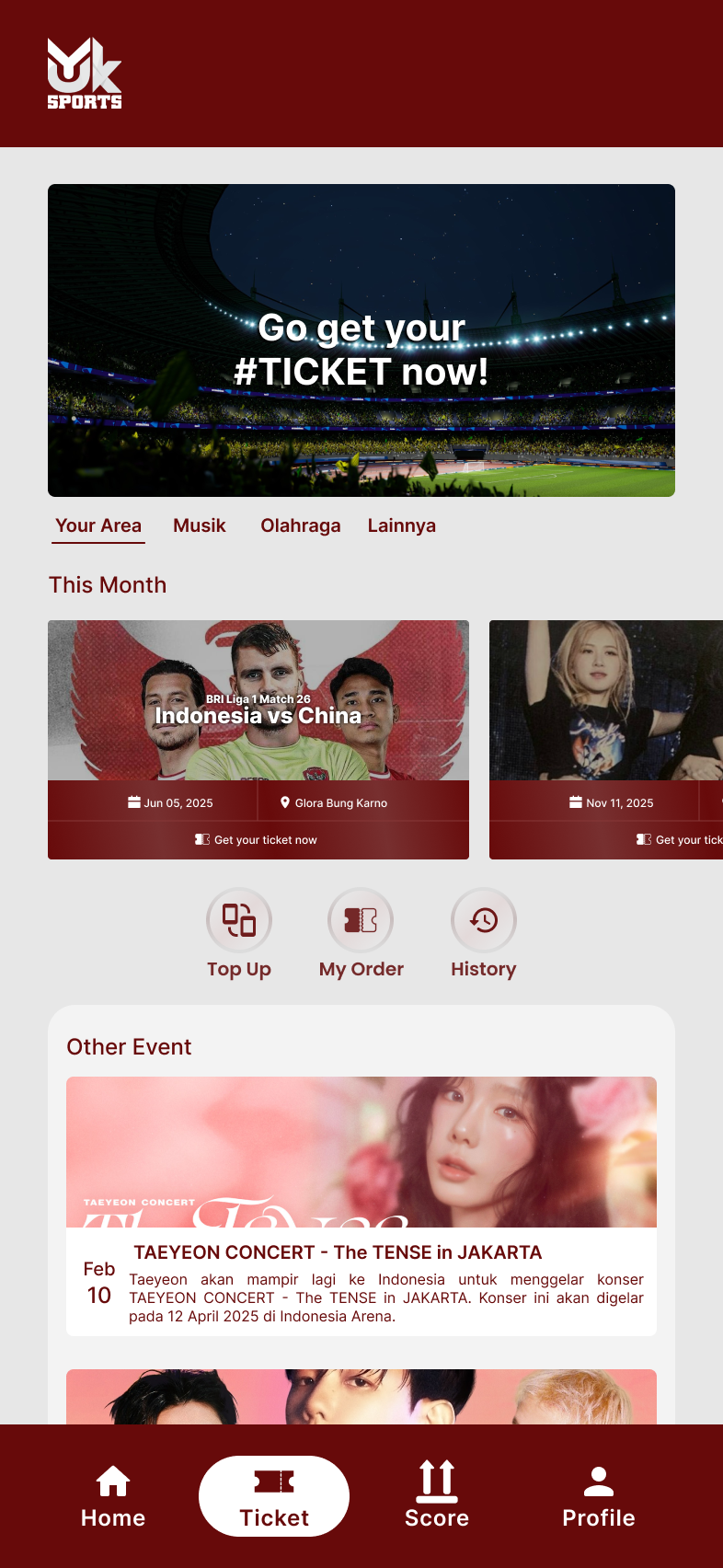Get your ticket for Indonesia vs China
Screen dimensions: 723x1568
coord(258,840)
